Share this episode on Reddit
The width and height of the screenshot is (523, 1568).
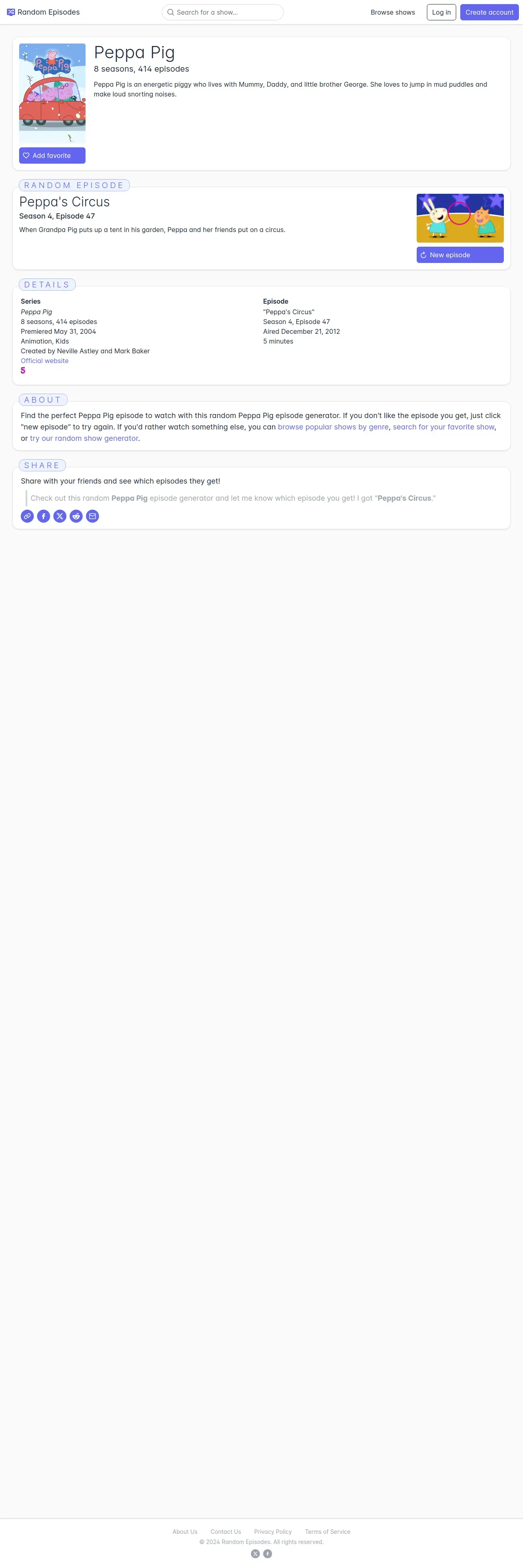76,516
